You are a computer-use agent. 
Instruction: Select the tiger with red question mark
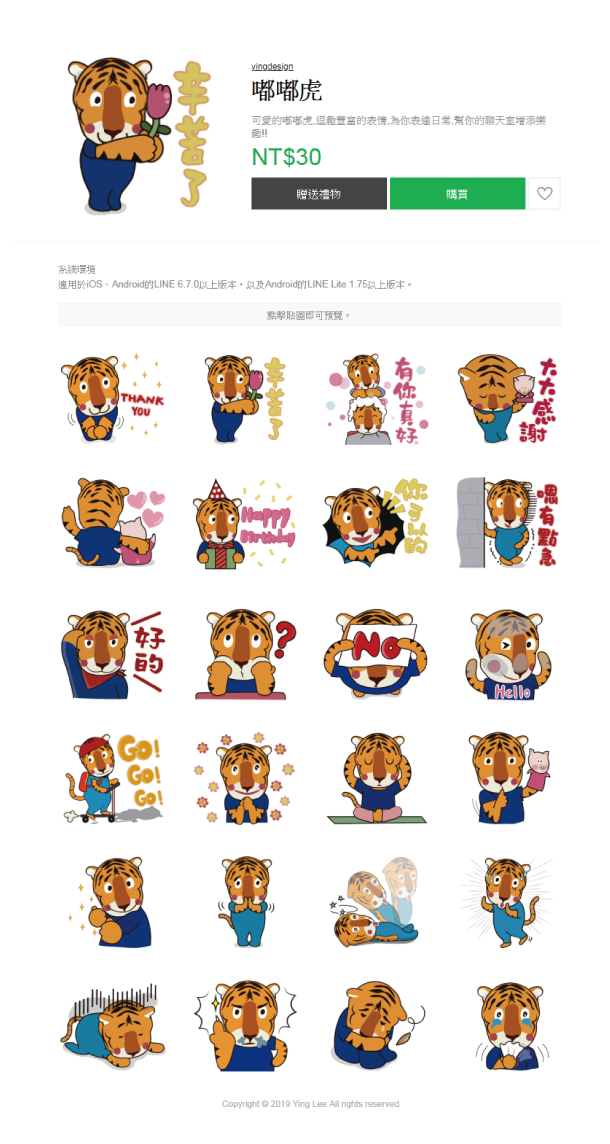tap(243, 653)
